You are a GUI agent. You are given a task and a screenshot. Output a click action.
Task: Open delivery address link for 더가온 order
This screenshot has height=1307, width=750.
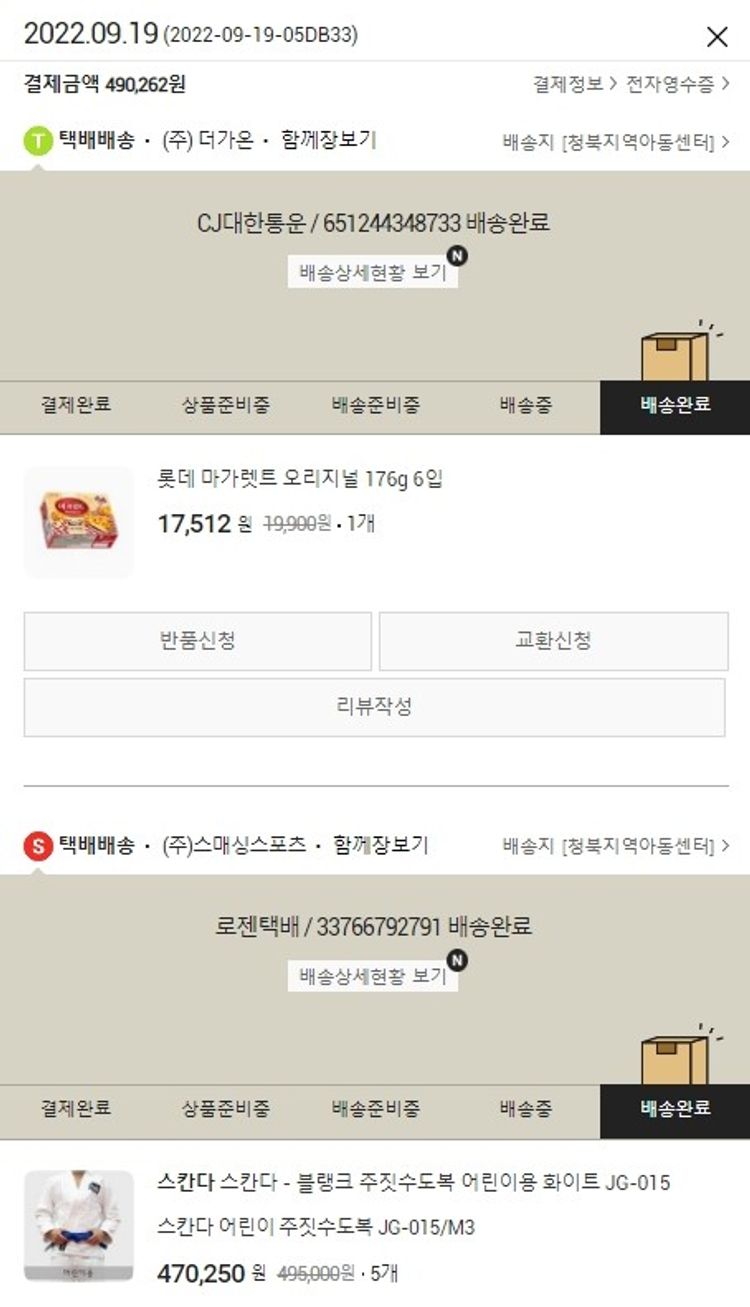tap(615, 142)
